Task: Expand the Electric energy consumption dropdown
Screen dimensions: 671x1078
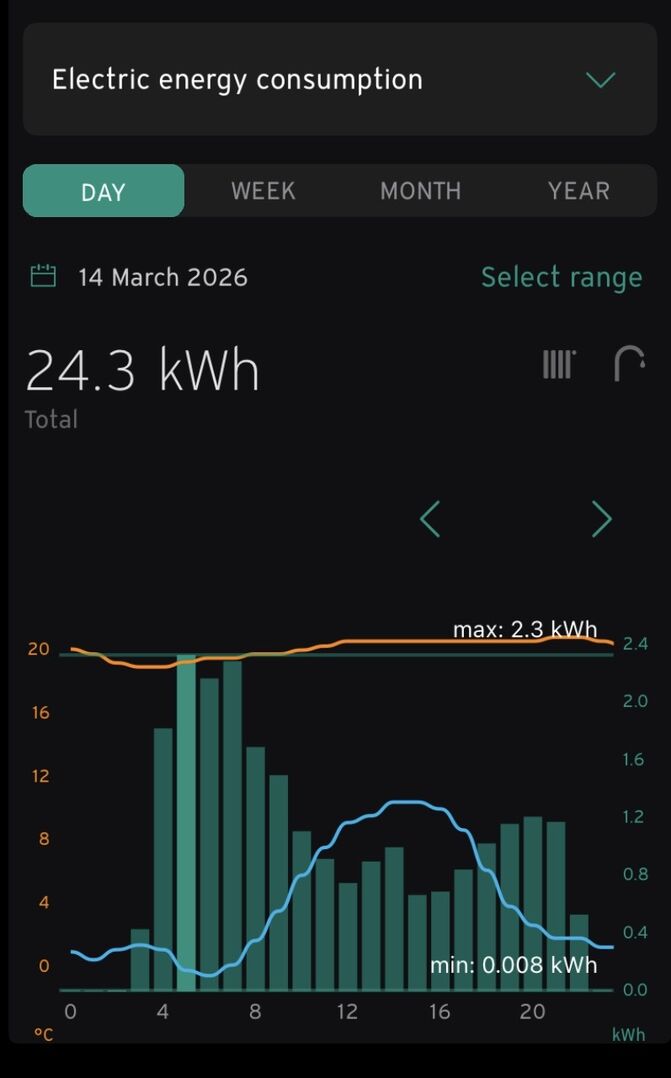Action: pyautogui.click(x=600, y=80)
